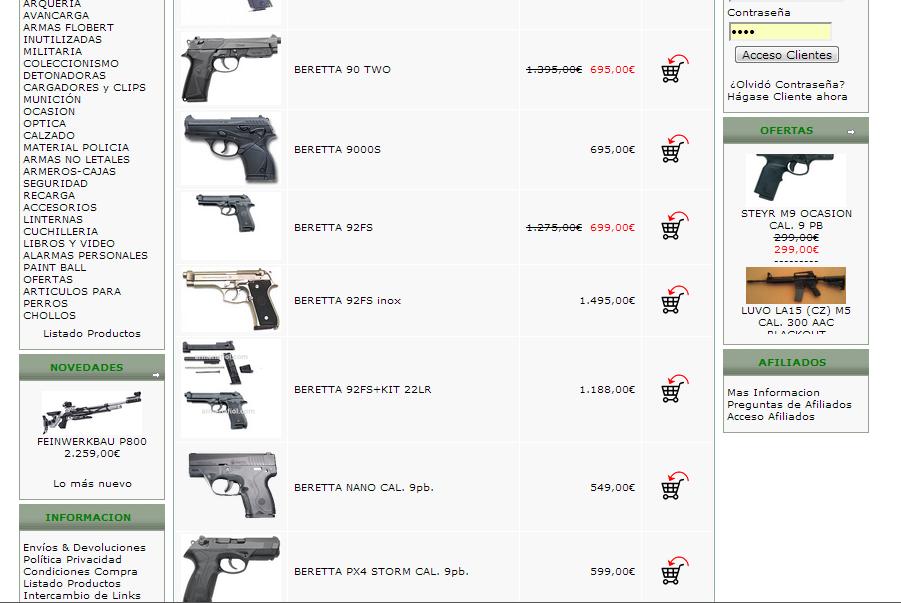Screen dimensions: 901x603
Task: Open FEINWERKBAU P800 novelty product
Action: [x=92, y=441]
